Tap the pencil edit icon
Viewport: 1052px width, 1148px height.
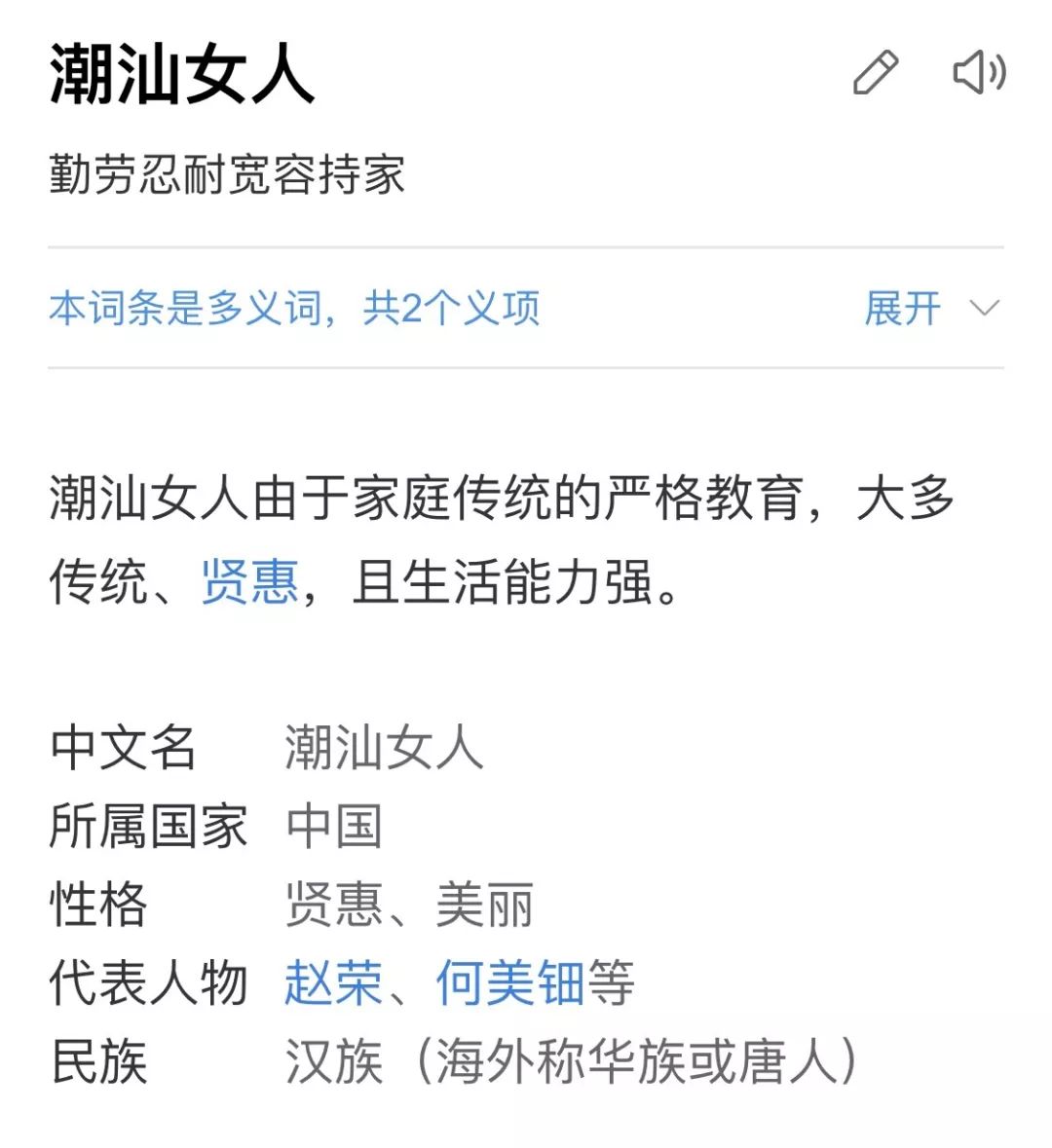(x=875, y=74)
